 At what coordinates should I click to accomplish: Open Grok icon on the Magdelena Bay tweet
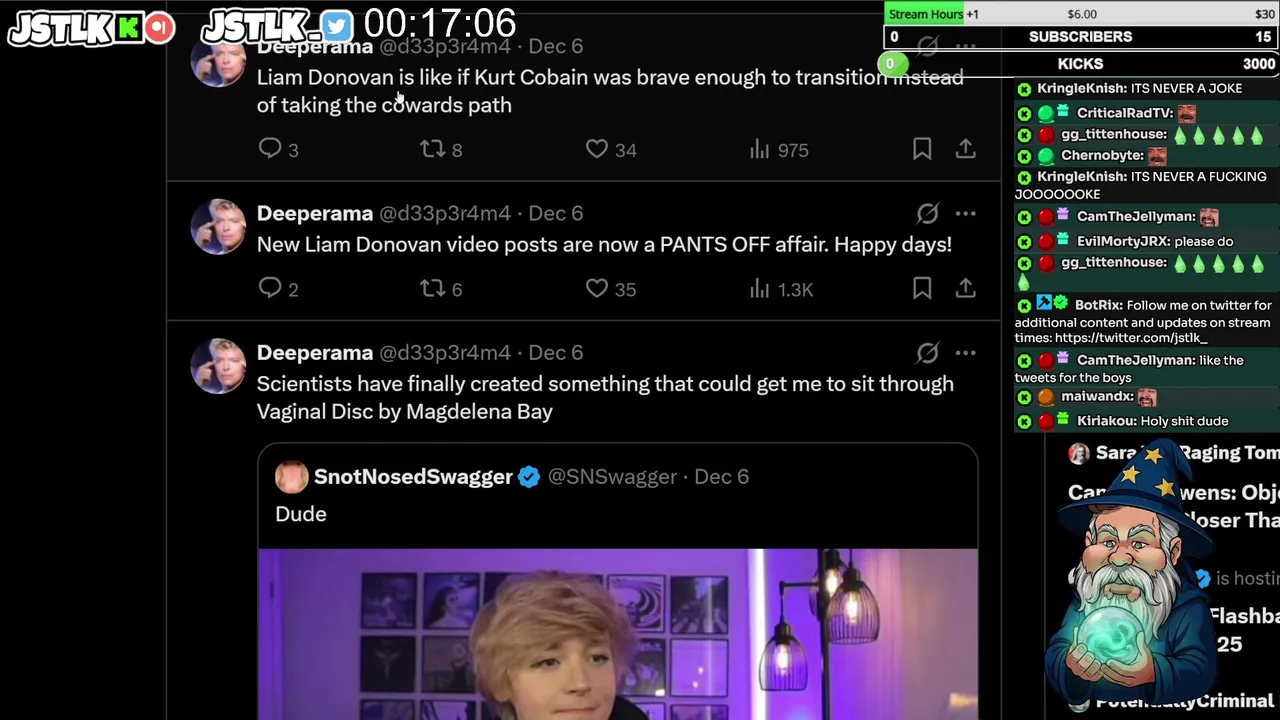pyautogui.click(x=928, y=353)
